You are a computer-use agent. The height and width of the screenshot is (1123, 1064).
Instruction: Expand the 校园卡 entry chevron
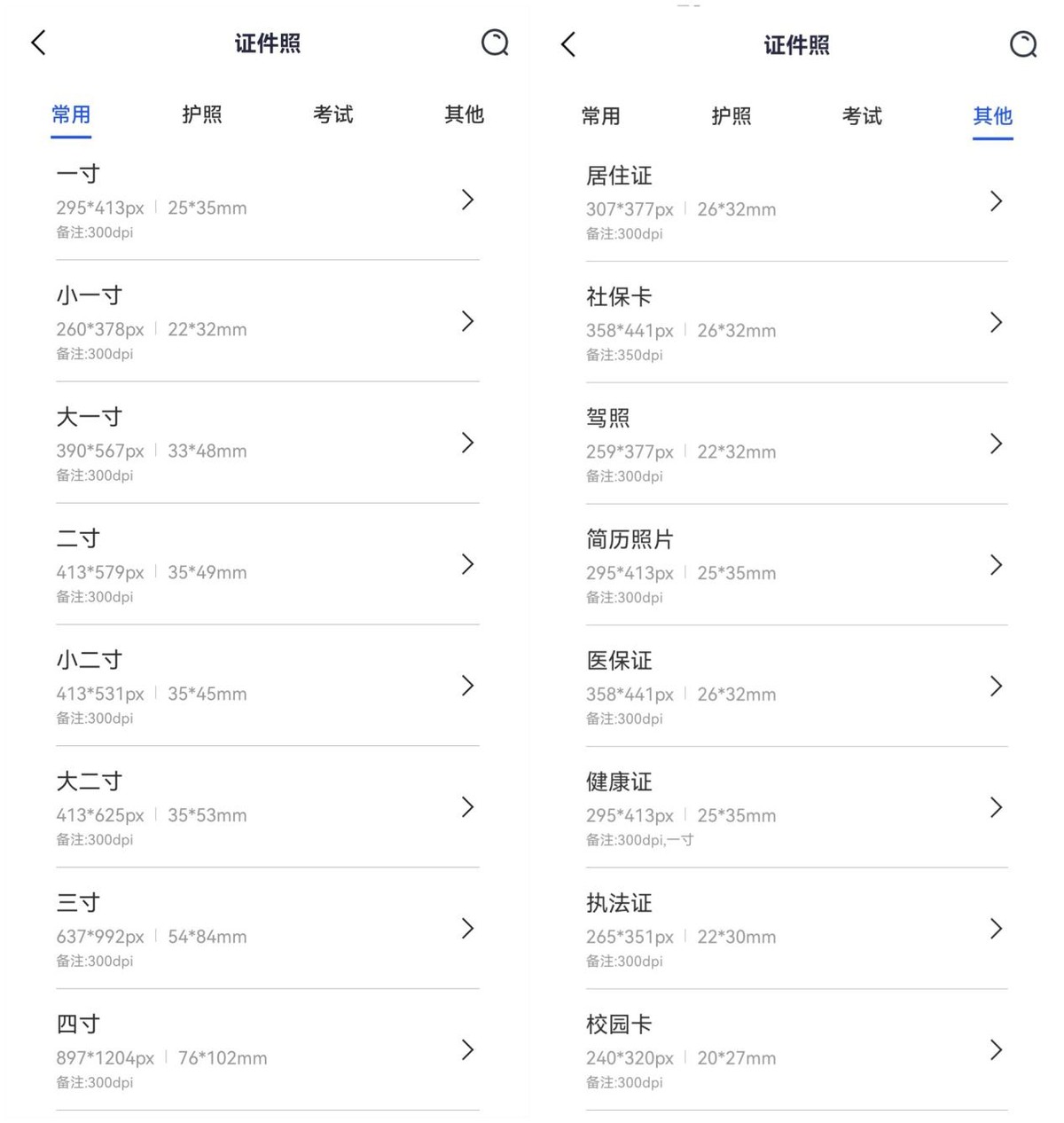(x=994, y=1050)
